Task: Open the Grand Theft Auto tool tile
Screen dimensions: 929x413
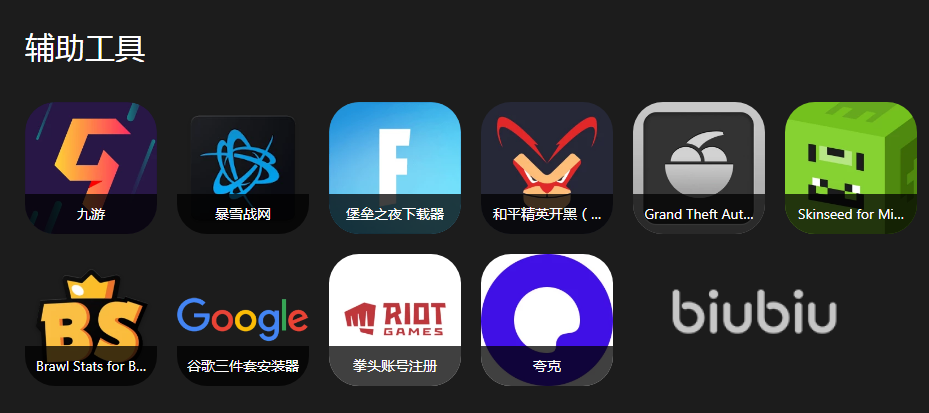Action: 699,167
